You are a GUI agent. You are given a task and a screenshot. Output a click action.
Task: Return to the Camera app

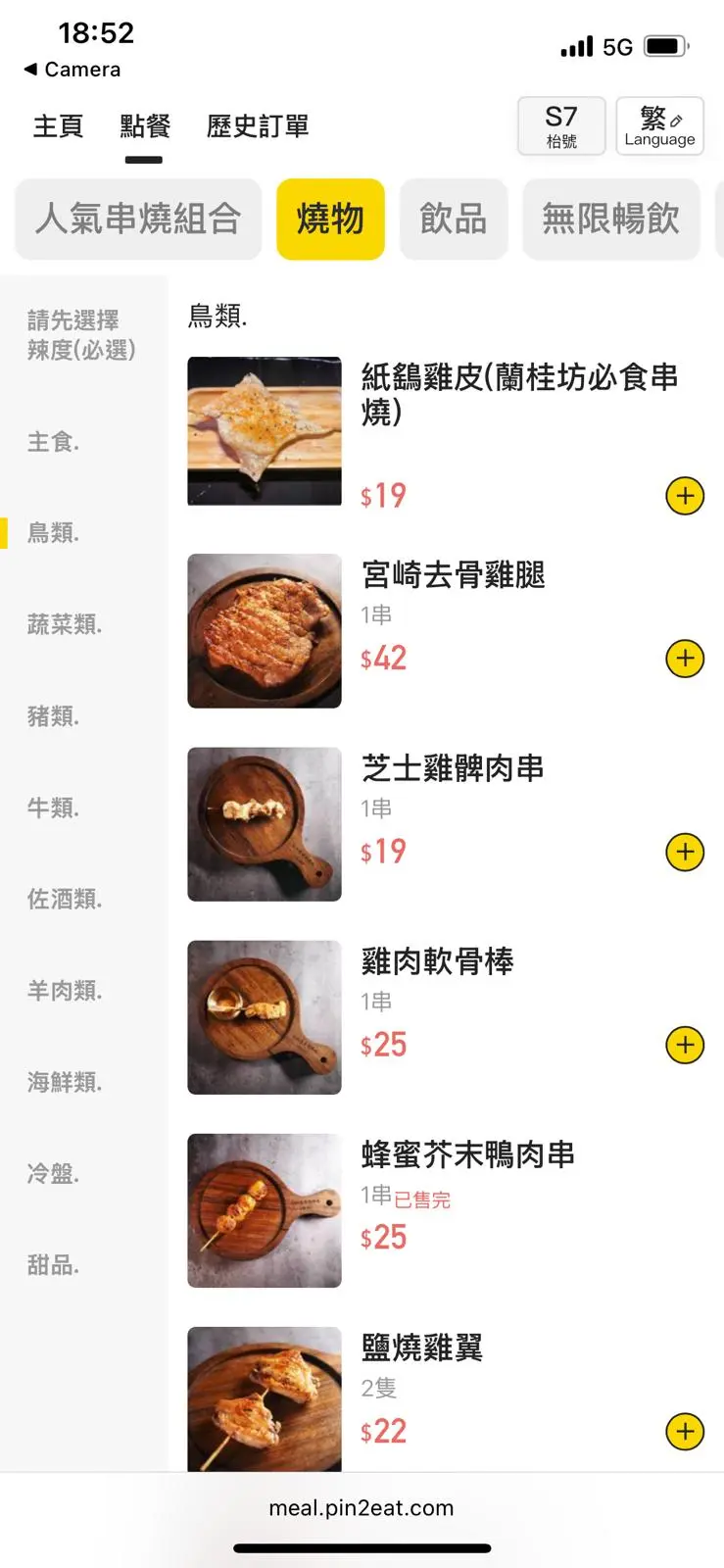[x=72, y=70]
